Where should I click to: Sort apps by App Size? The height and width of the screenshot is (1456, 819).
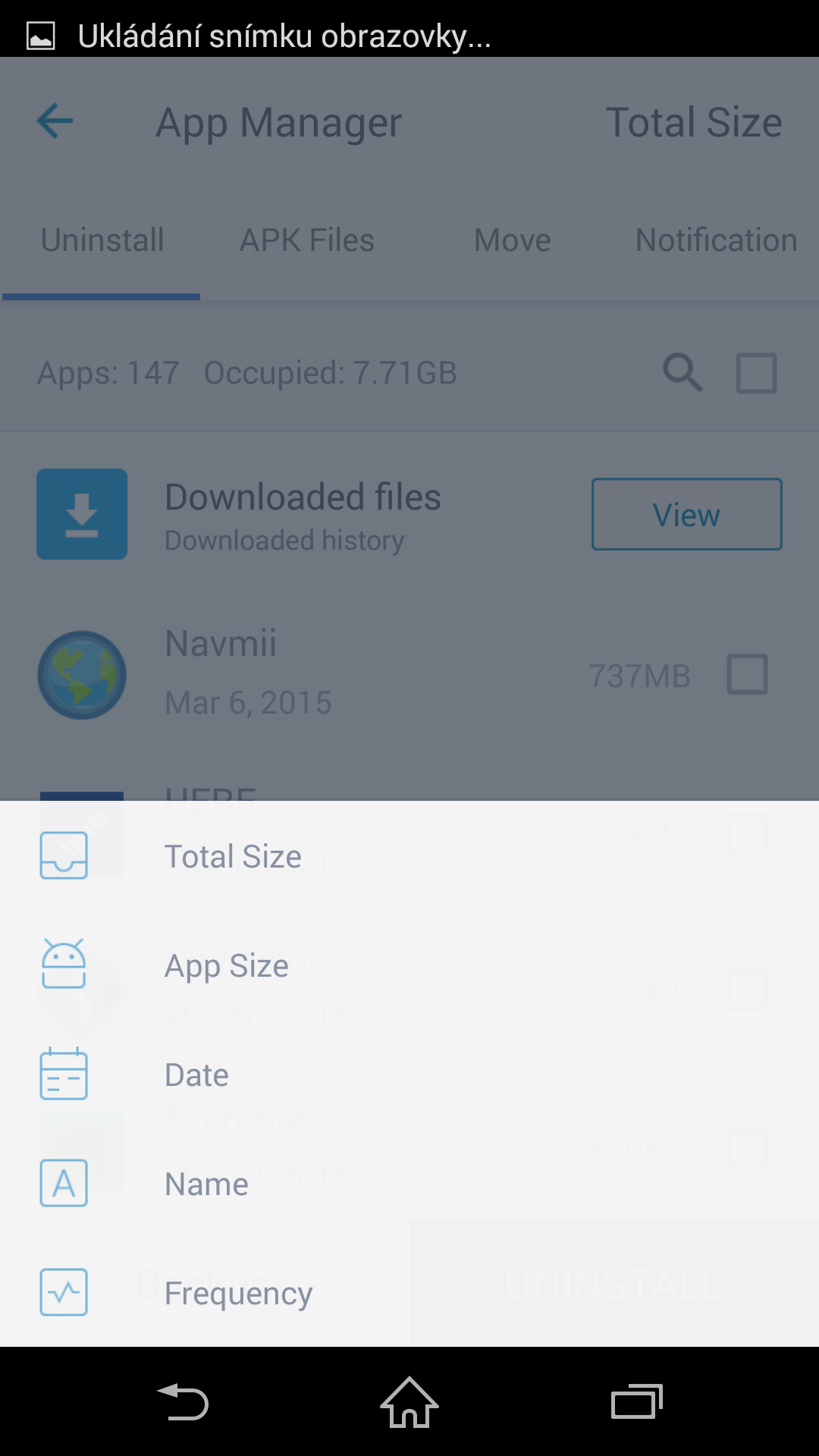[409, 965]
